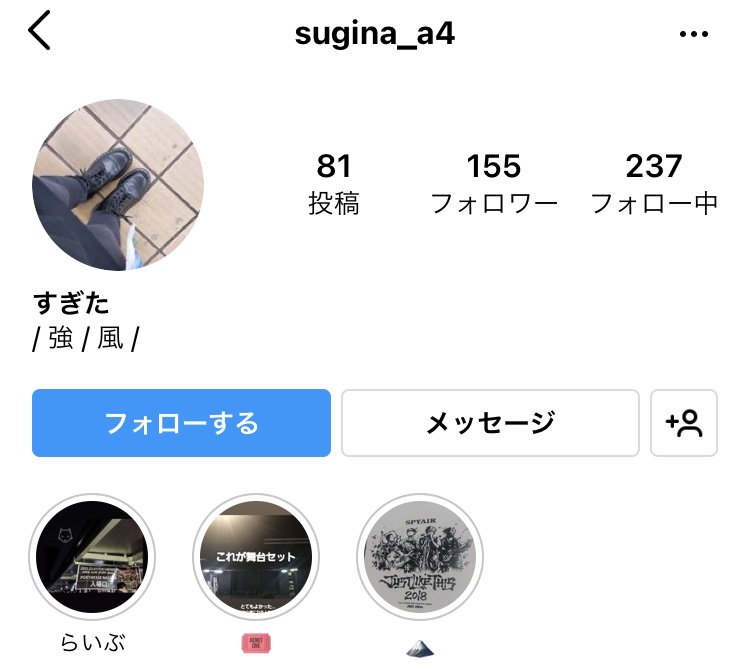Open the ticket emoji story highlight
This screenshot has width=750, height=669.
255,557
